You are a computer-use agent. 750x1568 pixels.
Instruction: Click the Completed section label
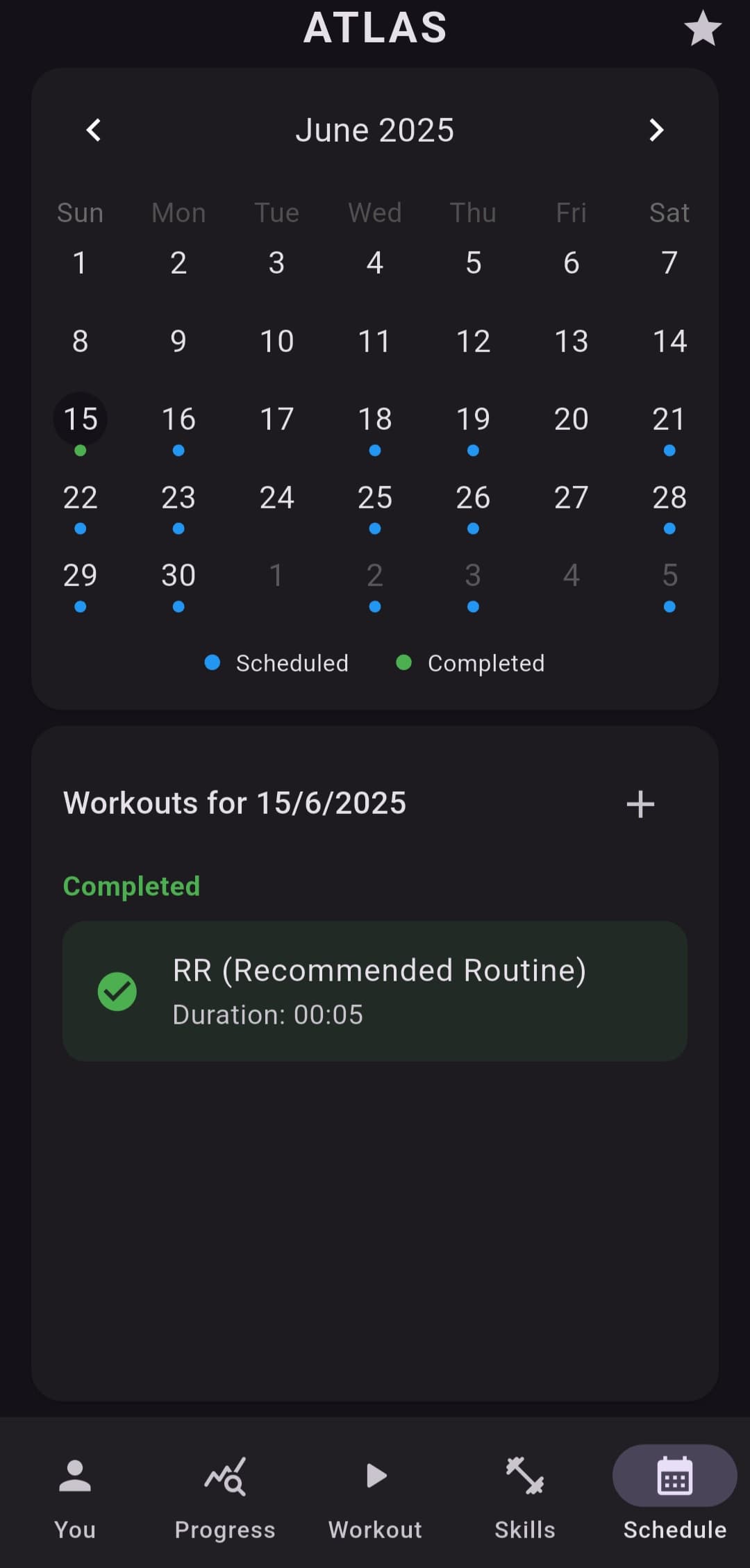[x=131, y=886]
